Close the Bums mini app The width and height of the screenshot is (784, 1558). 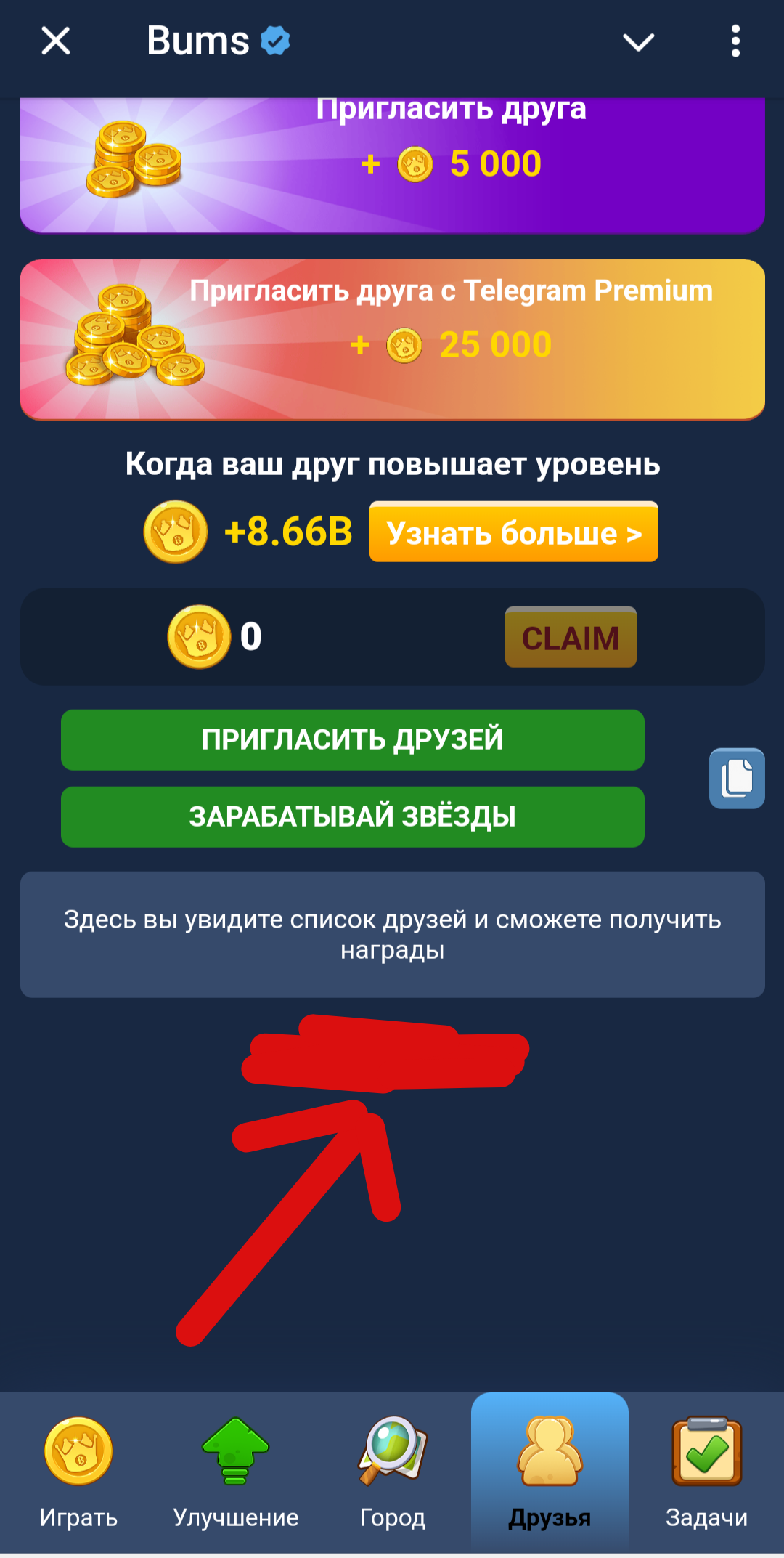pyautogui.click(x=56, y=41)
